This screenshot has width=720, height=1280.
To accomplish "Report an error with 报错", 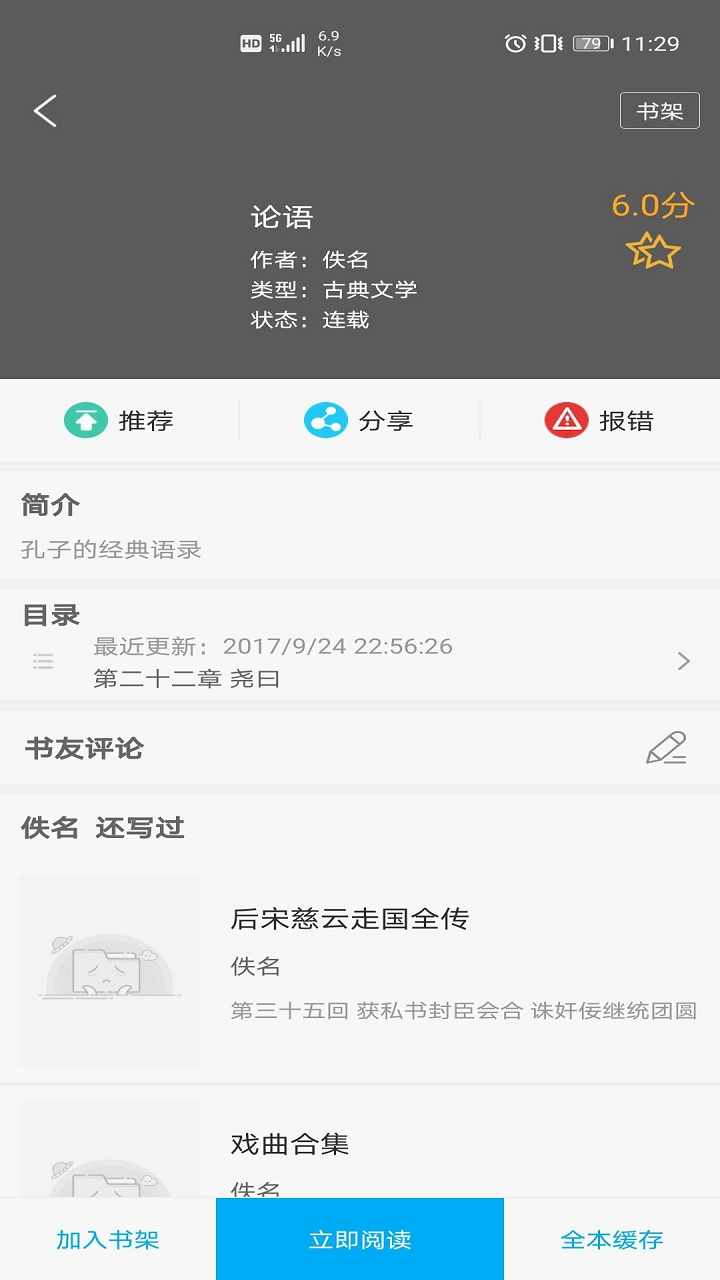I will (599, 421).
